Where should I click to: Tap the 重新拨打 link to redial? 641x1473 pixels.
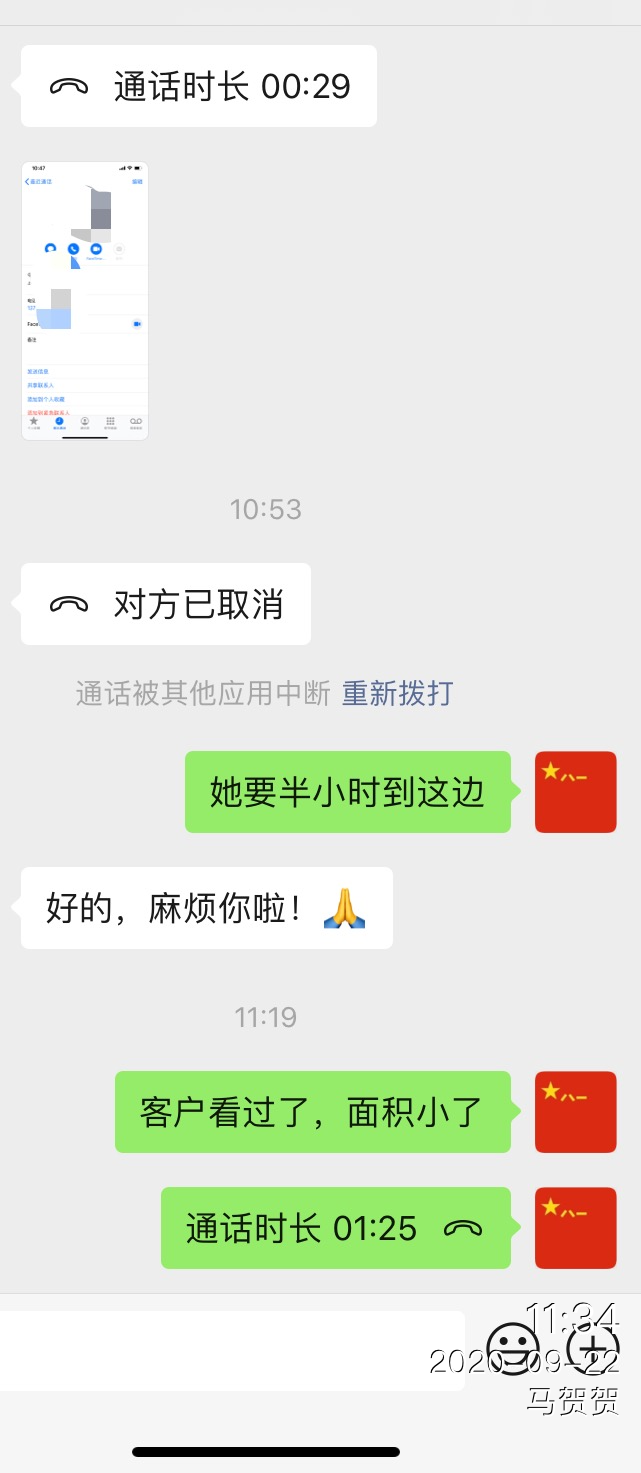[x=397, y=693]
